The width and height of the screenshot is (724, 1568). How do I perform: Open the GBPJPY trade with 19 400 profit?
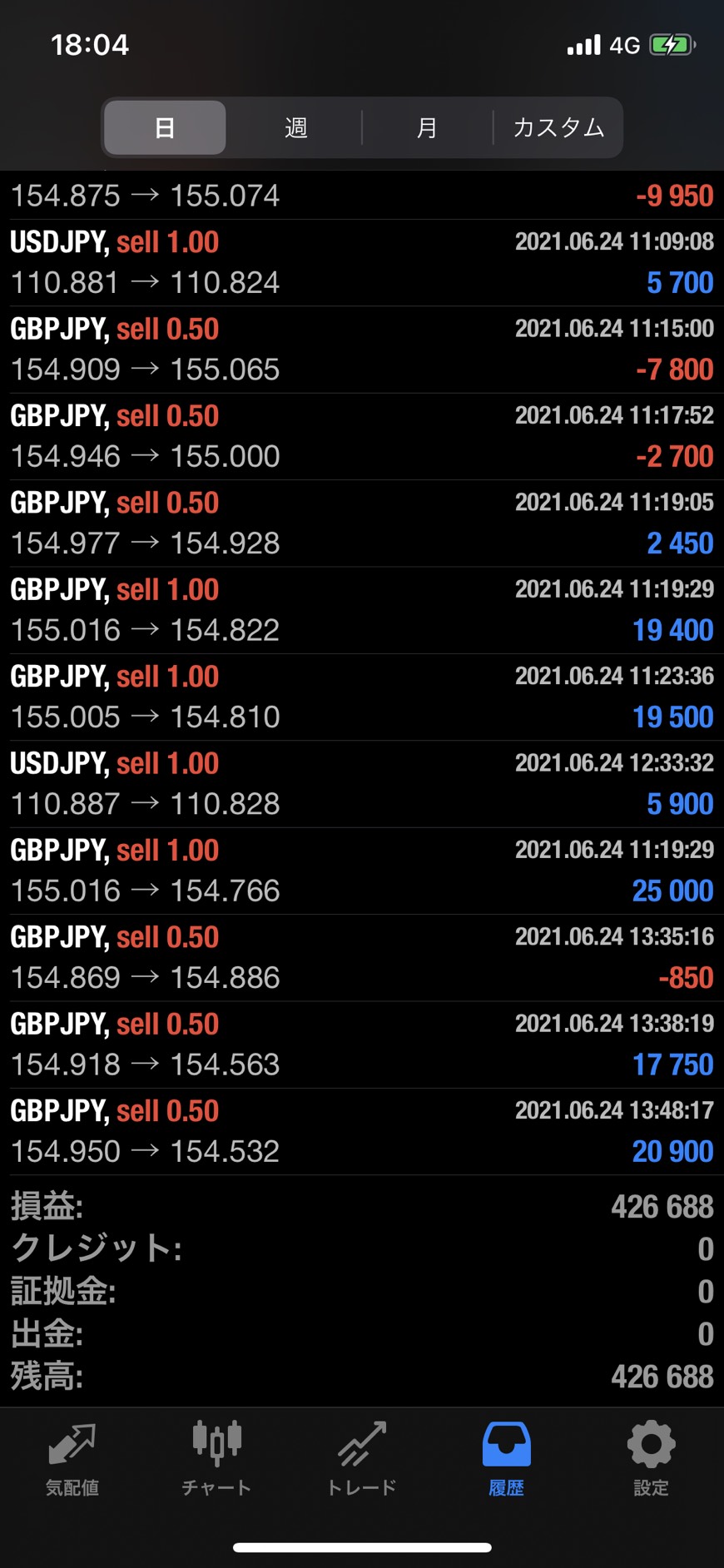click(361, 610)
